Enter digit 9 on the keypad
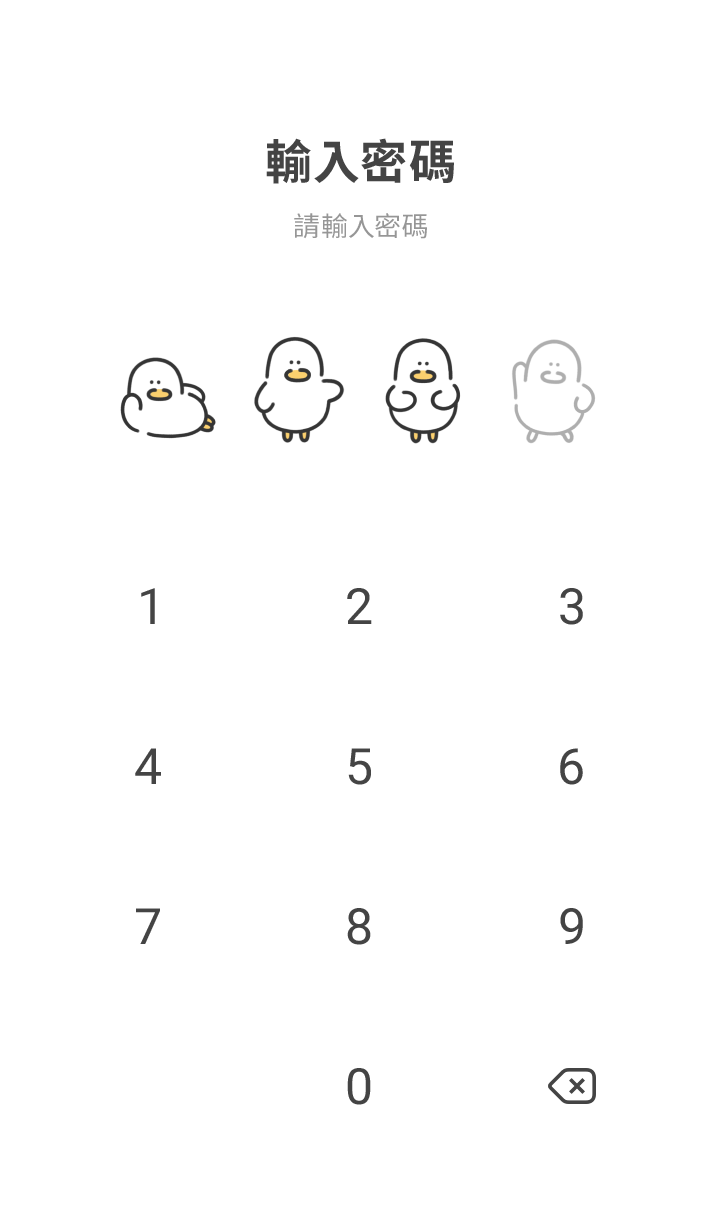This screenshot has height=1232, width=720. click(571, 927)
